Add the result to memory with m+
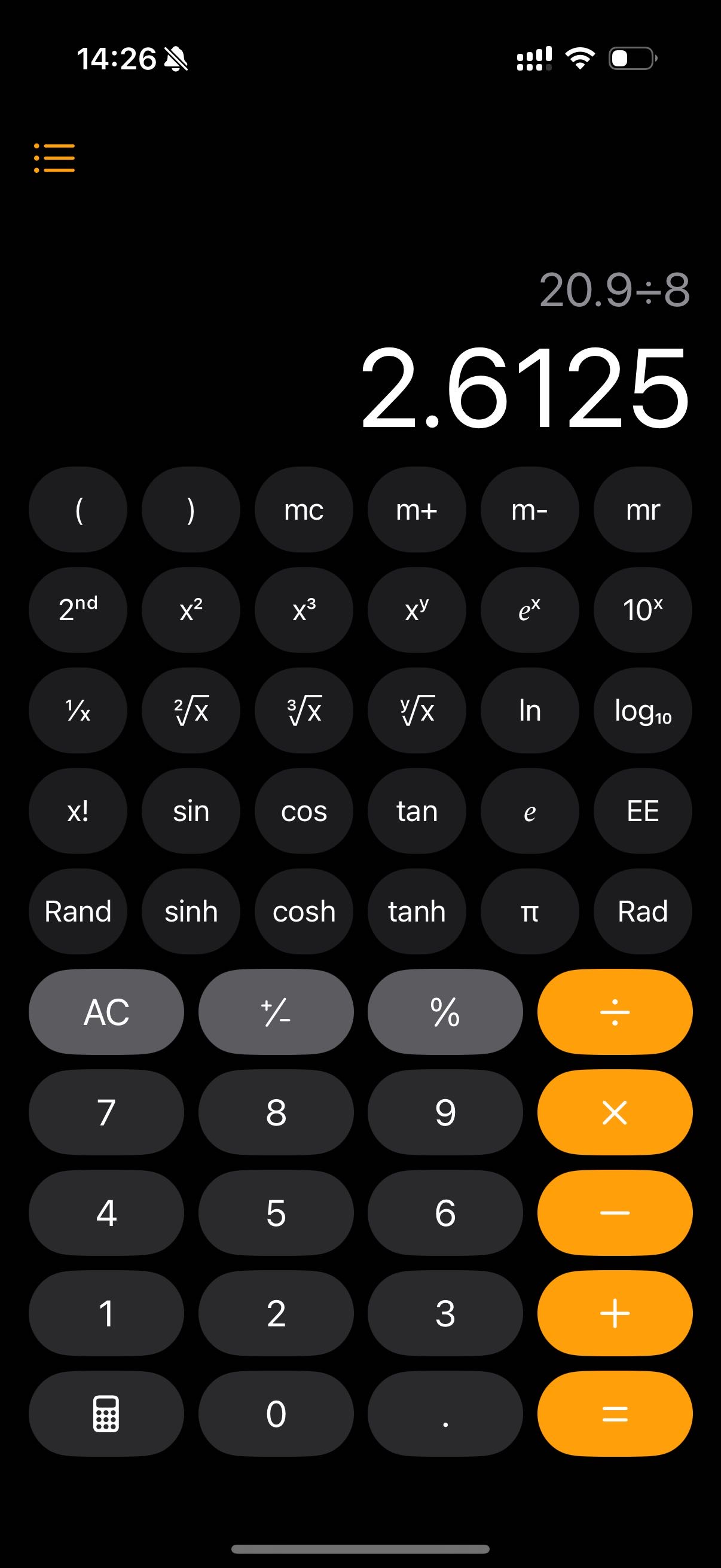 click(417, 510)
